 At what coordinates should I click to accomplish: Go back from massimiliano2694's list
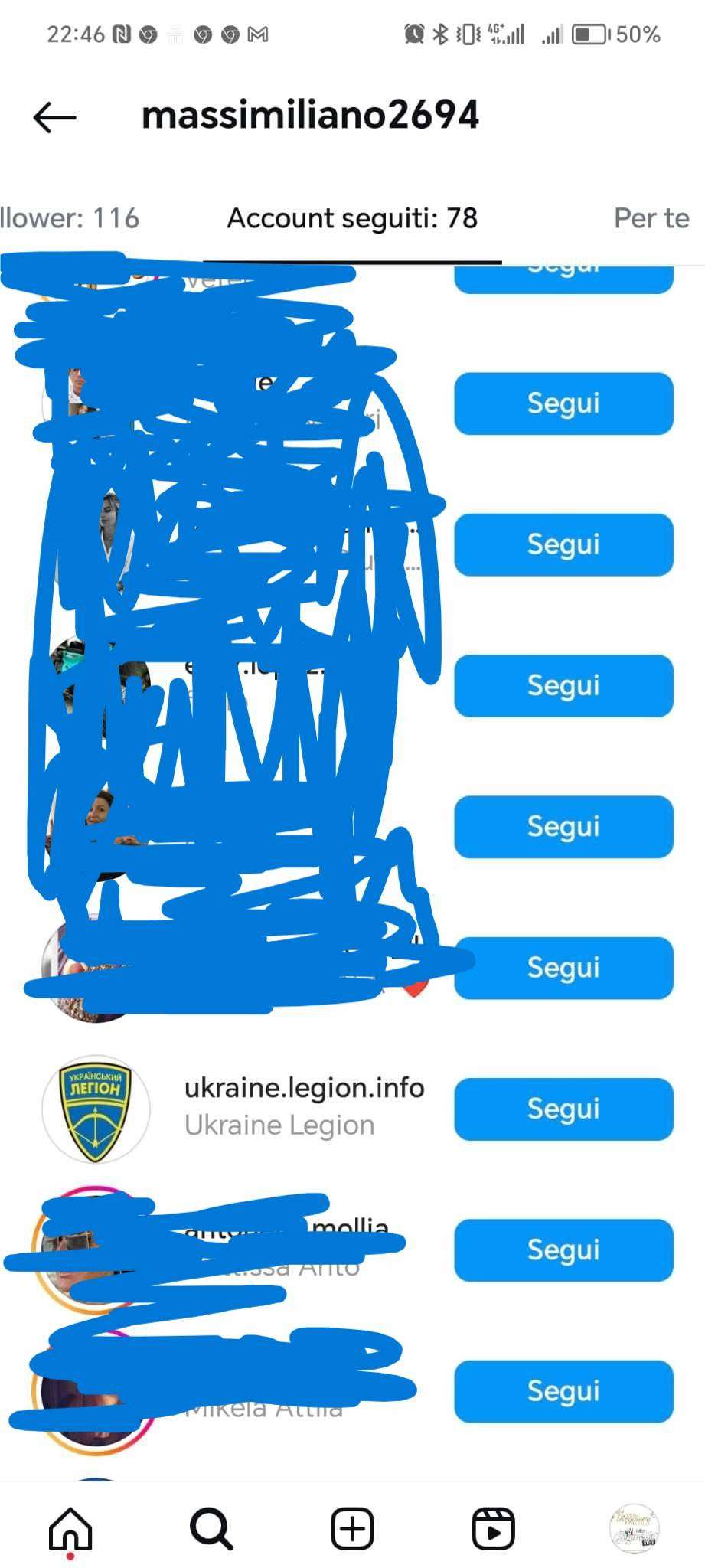[55, 118]
